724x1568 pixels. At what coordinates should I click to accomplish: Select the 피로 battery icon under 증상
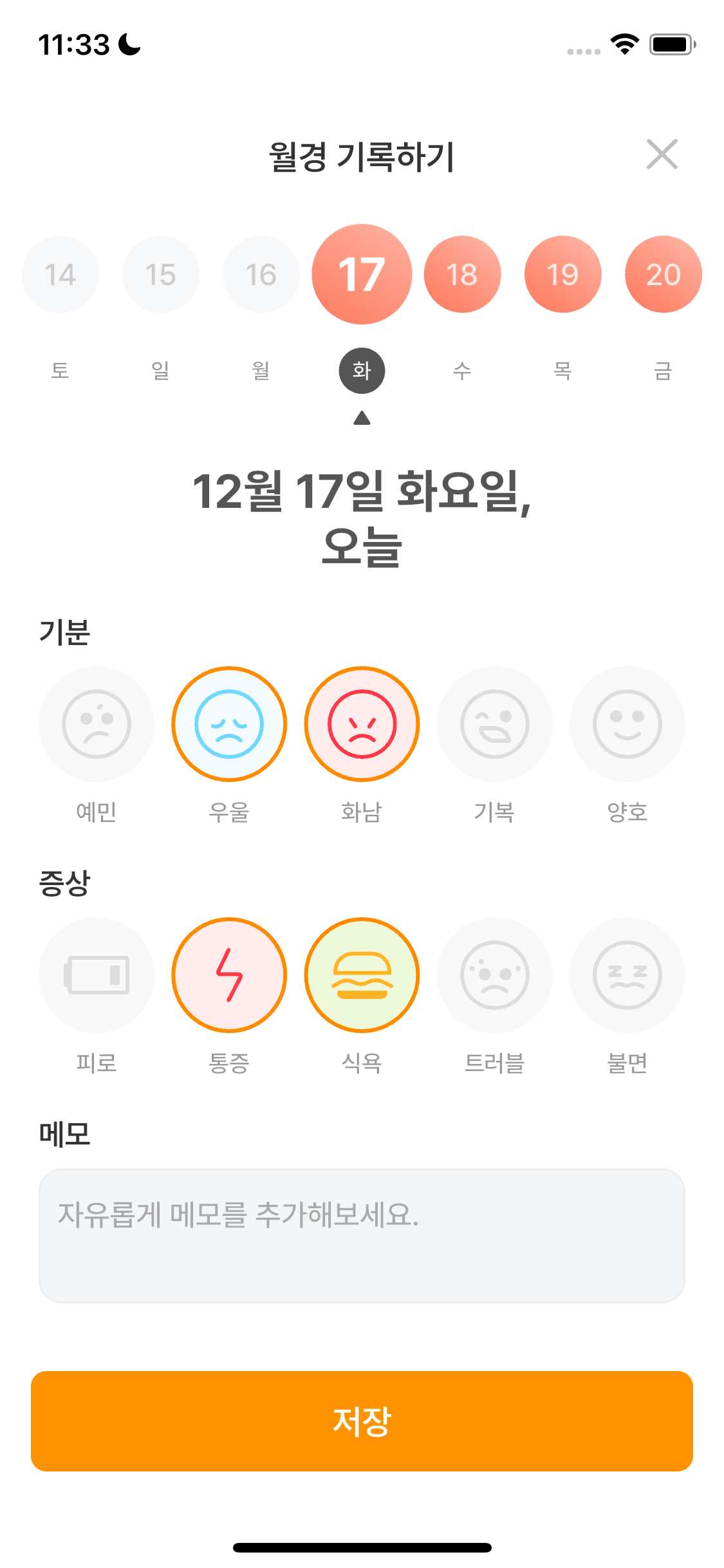point(96,975)
